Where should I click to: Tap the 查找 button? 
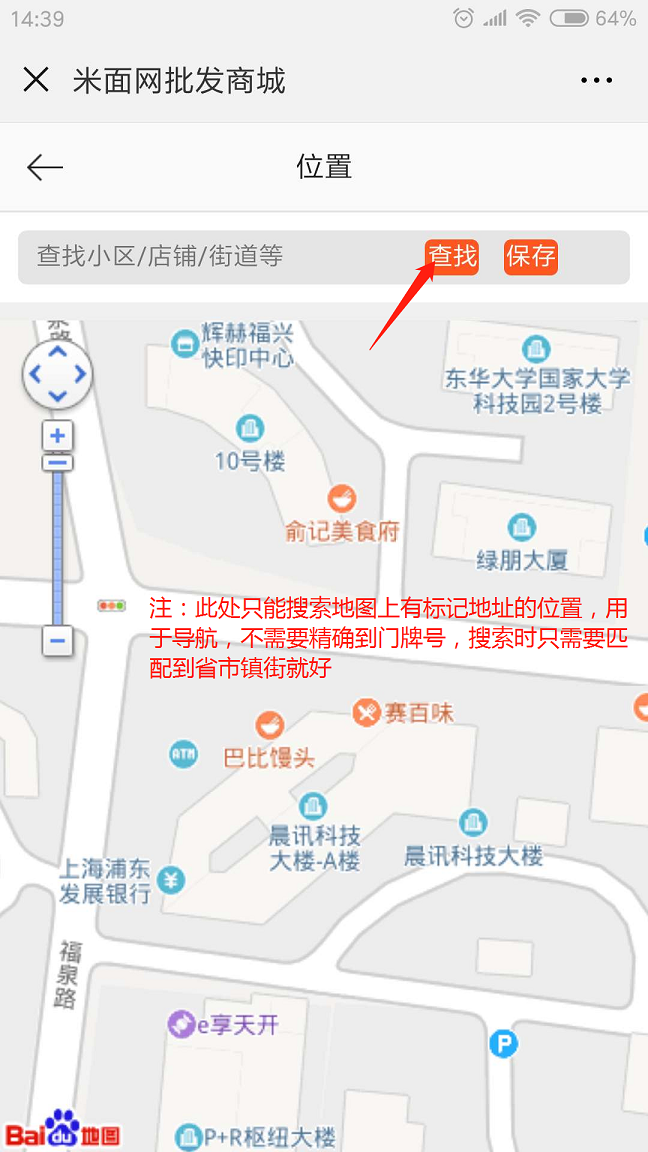[x=452, y=257]
